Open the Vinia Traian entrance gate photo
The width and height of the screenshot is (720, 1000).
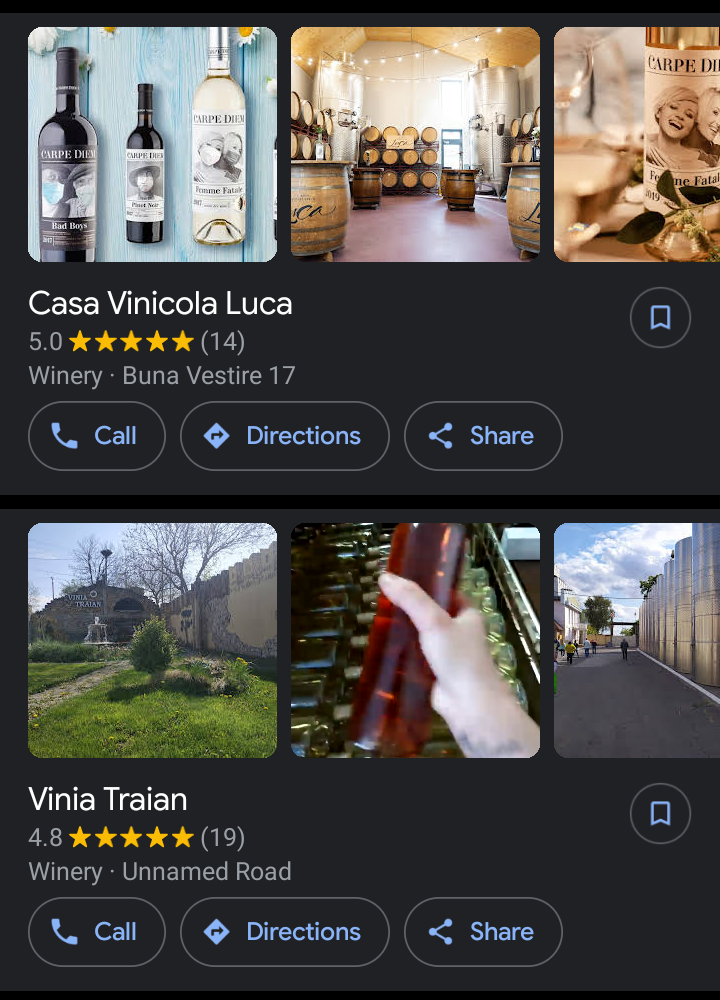[x=152, y=640]
